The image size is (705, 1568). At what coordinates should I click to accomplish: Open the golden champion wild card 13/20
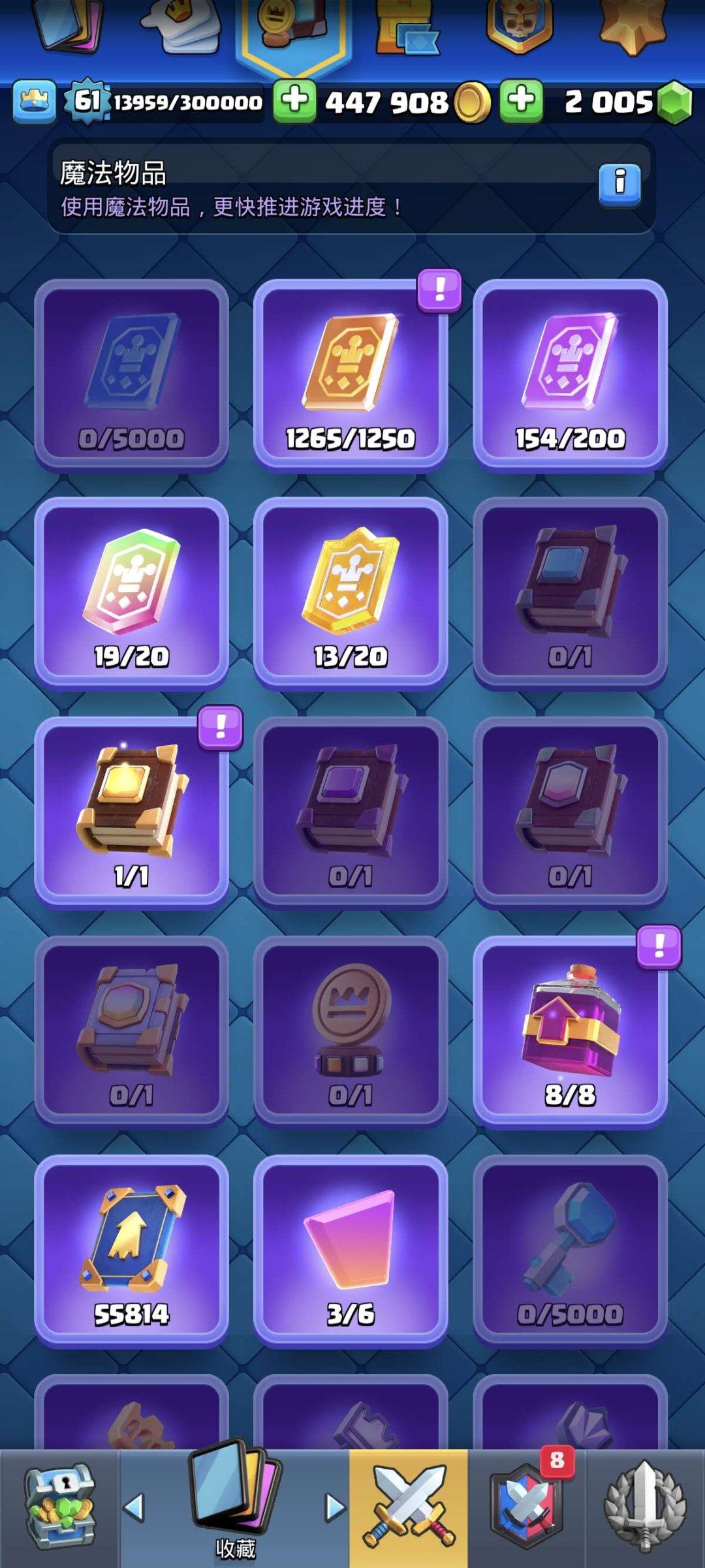point(351,592)
